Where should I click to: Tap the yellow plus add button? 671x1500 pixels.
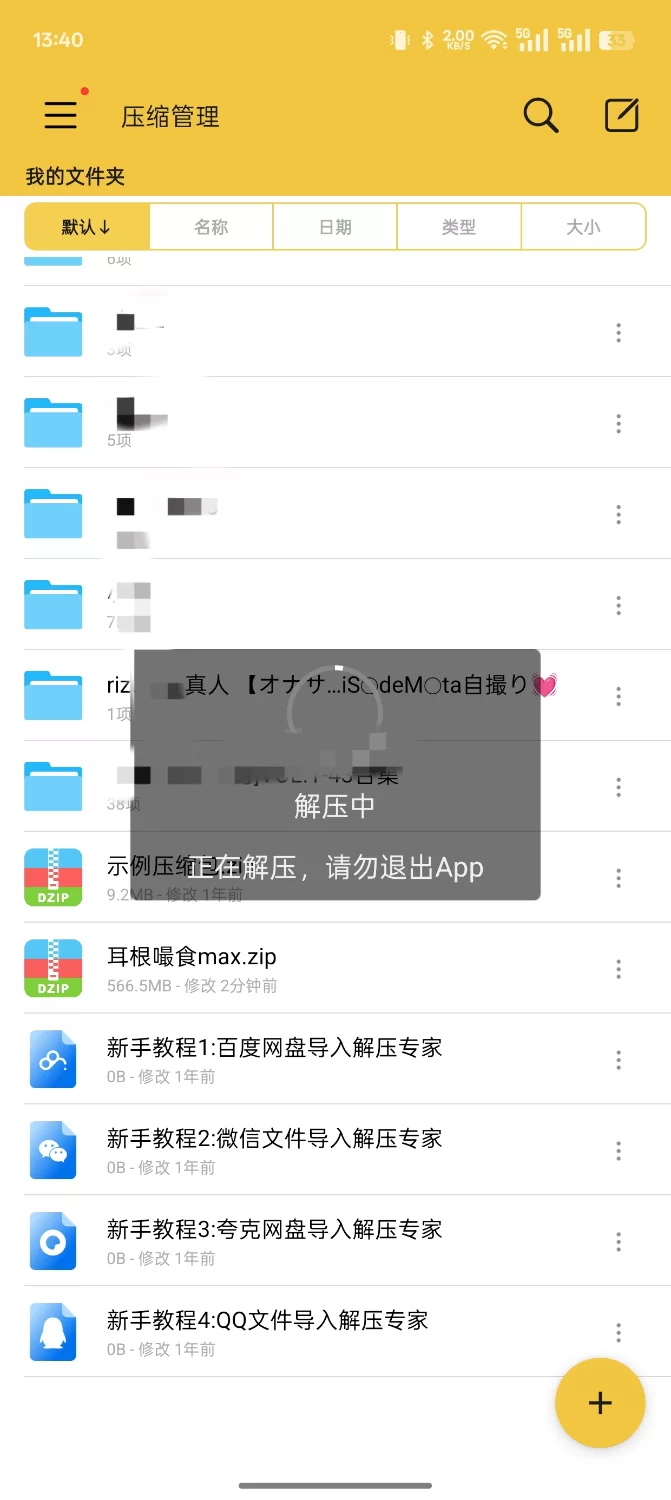coord(600,1403)
